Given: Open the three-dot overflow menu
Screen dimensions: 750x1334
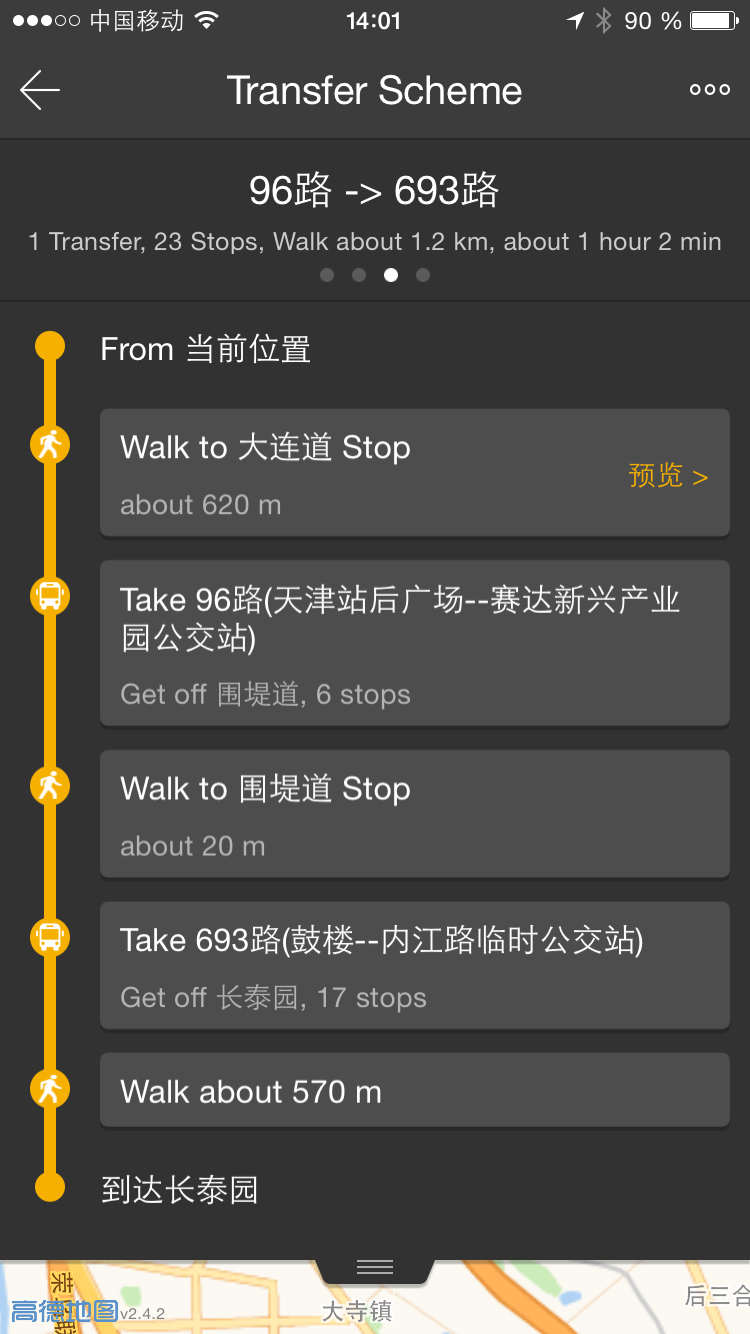Looking at the screenshot, I should 709,90.
